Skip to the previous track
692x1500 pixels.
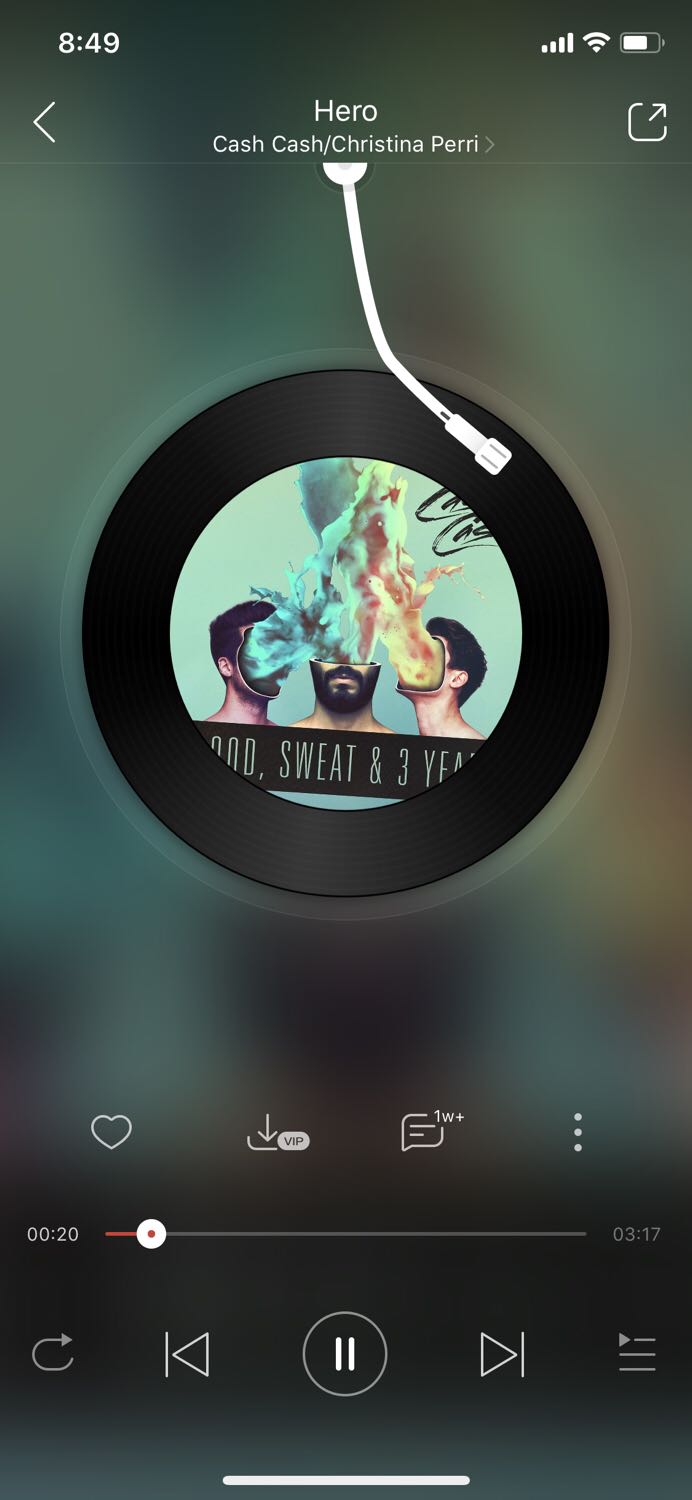[x=187, y=1355]
